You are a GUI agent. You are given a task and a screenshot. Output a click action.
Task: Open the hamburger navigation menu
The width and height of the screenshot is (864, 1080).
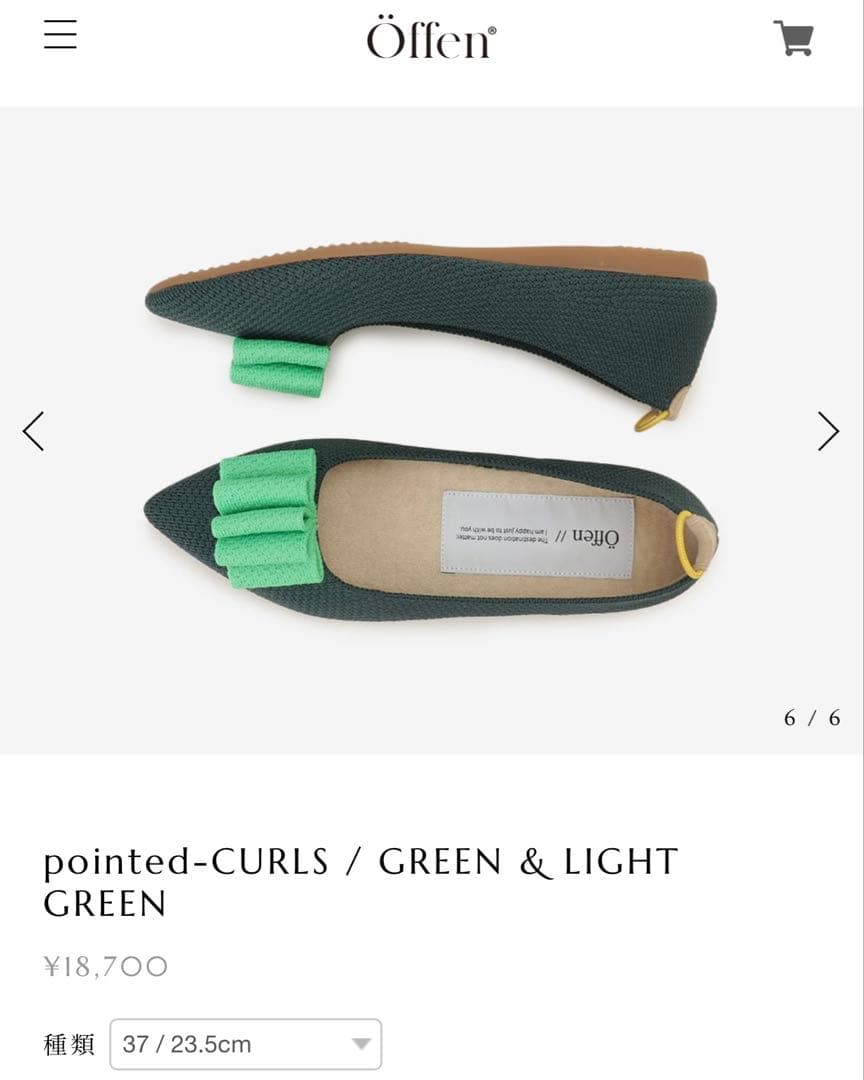click(60, 35)
